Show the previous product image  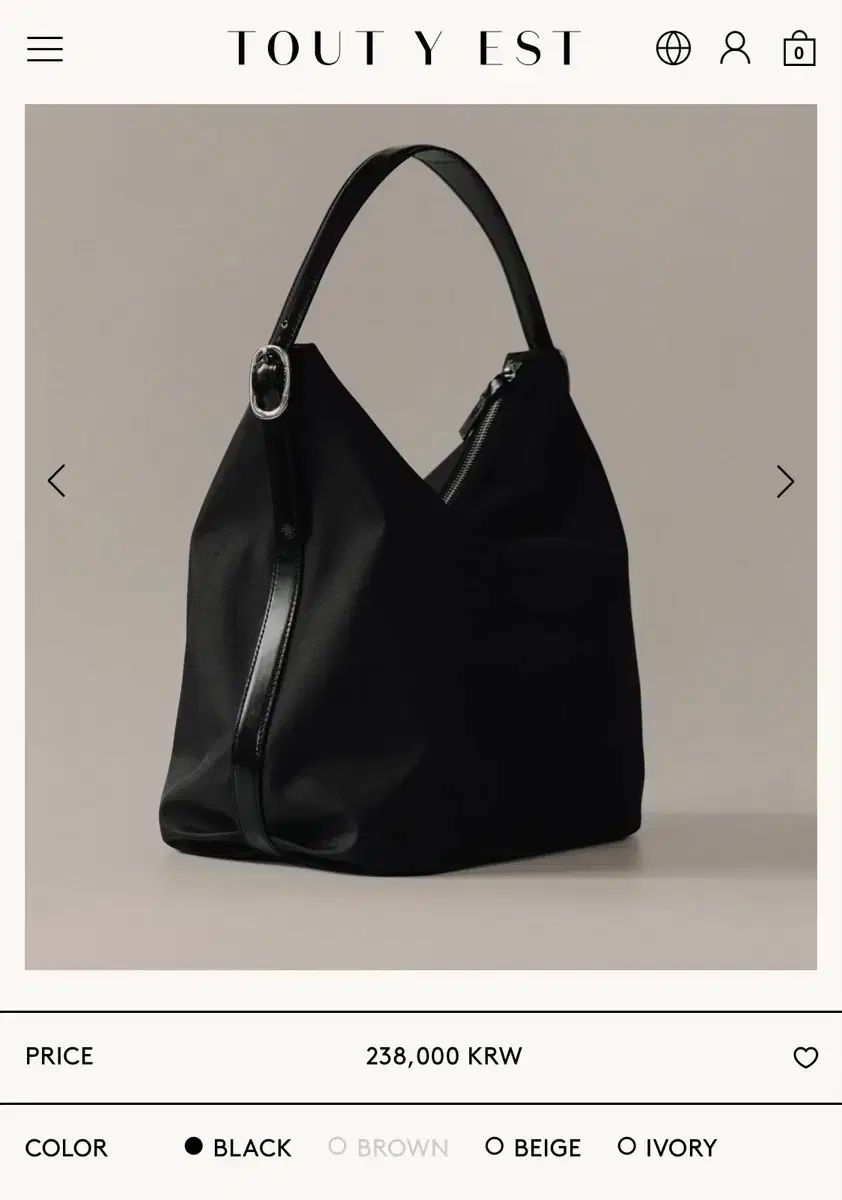coord(57,481)
